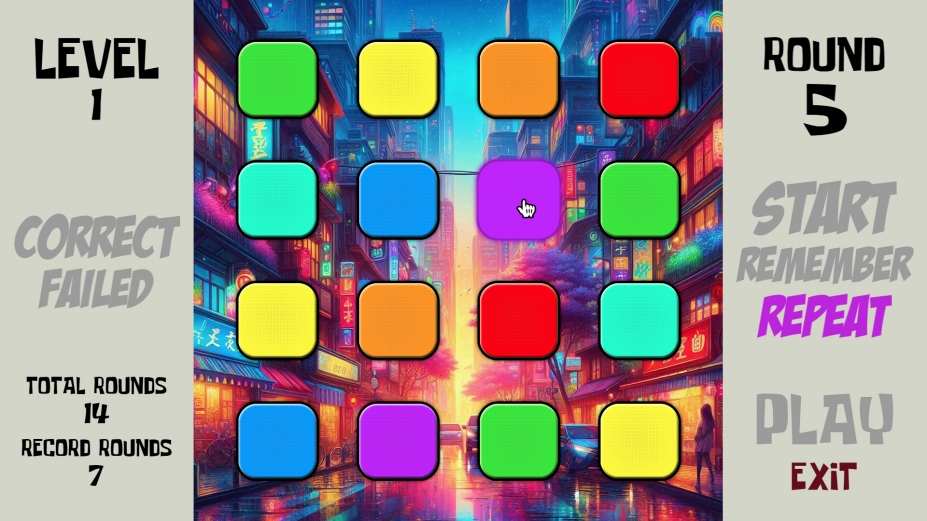This screenshot has width=927, height=521.
Task: Choose the orange tile in the top row
Action: (x=518, y=79)
